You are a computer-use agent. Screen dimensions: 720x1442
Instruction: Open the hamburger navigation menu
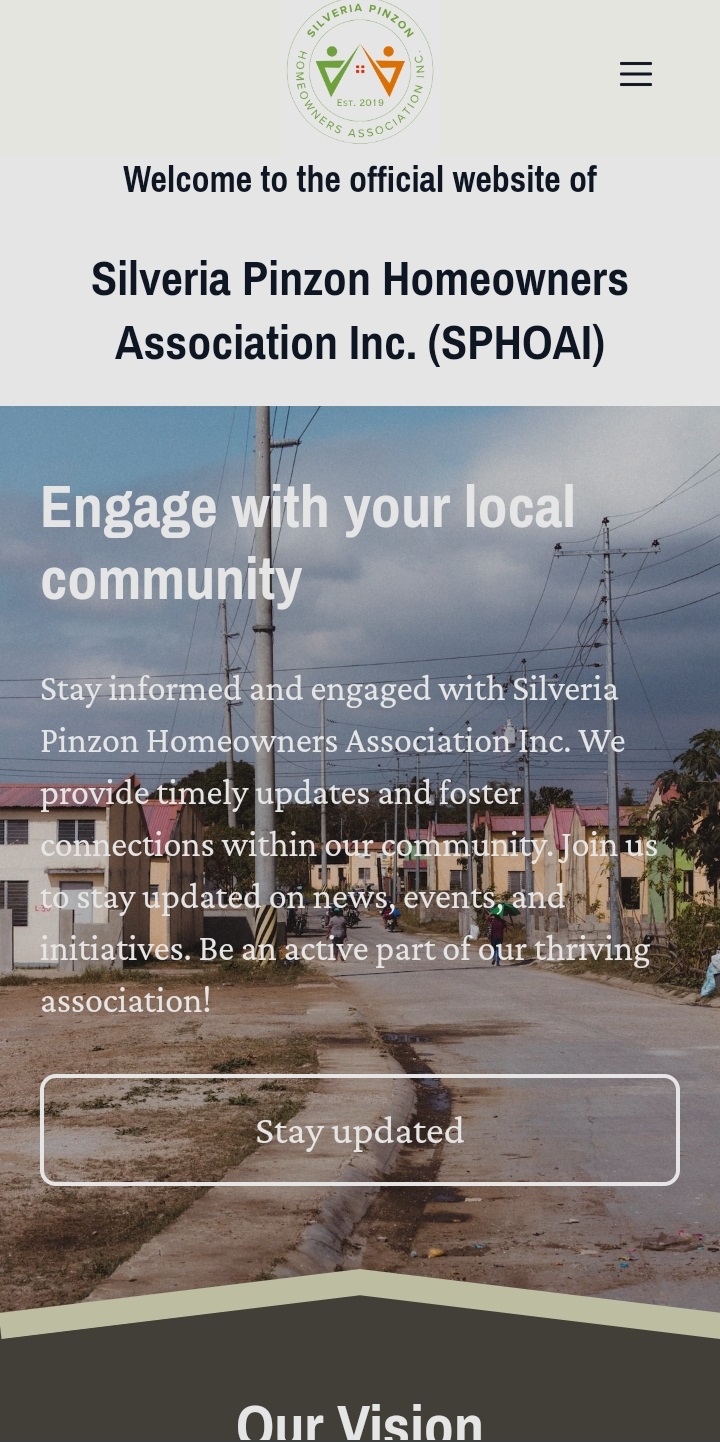tap(635, 74)
